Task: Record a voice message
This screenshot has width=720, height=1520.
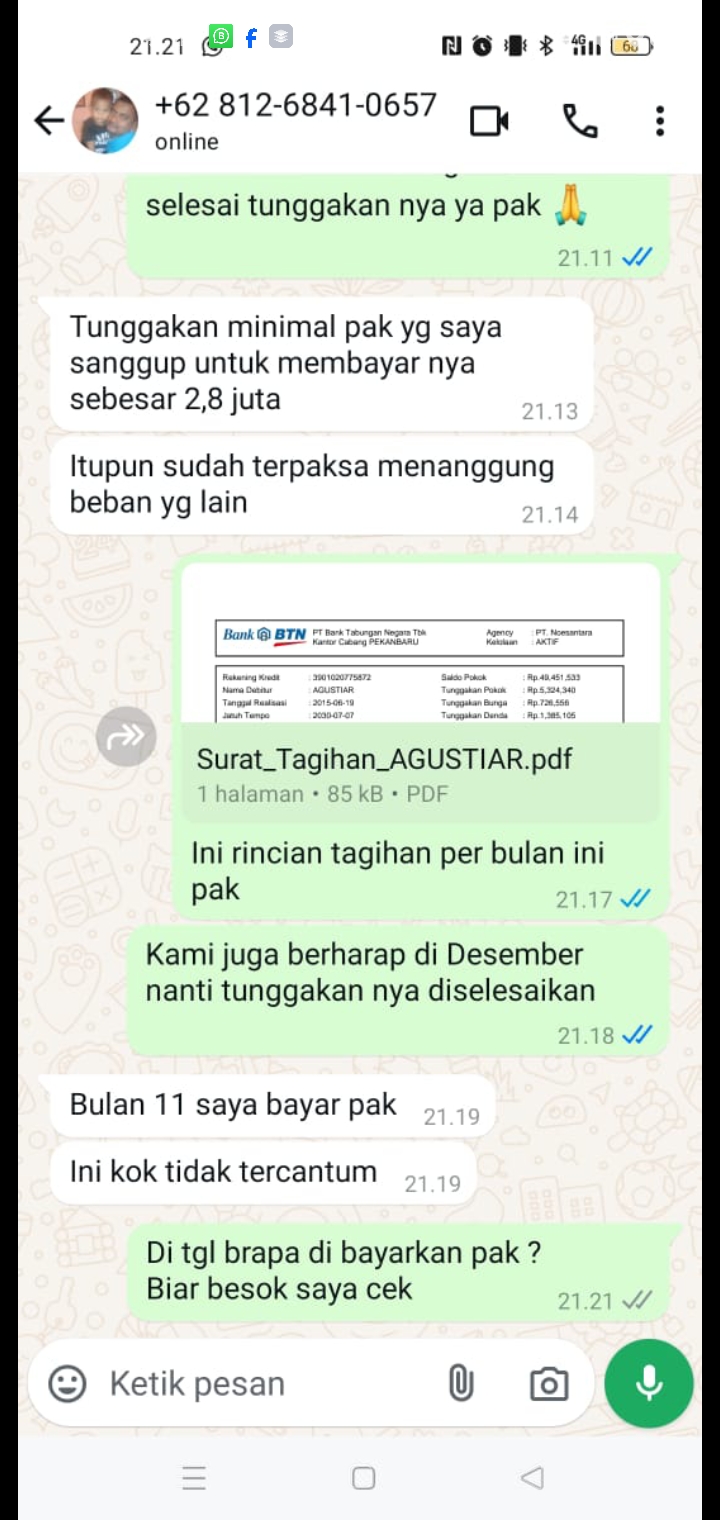Action: [x=649, y=1383]
